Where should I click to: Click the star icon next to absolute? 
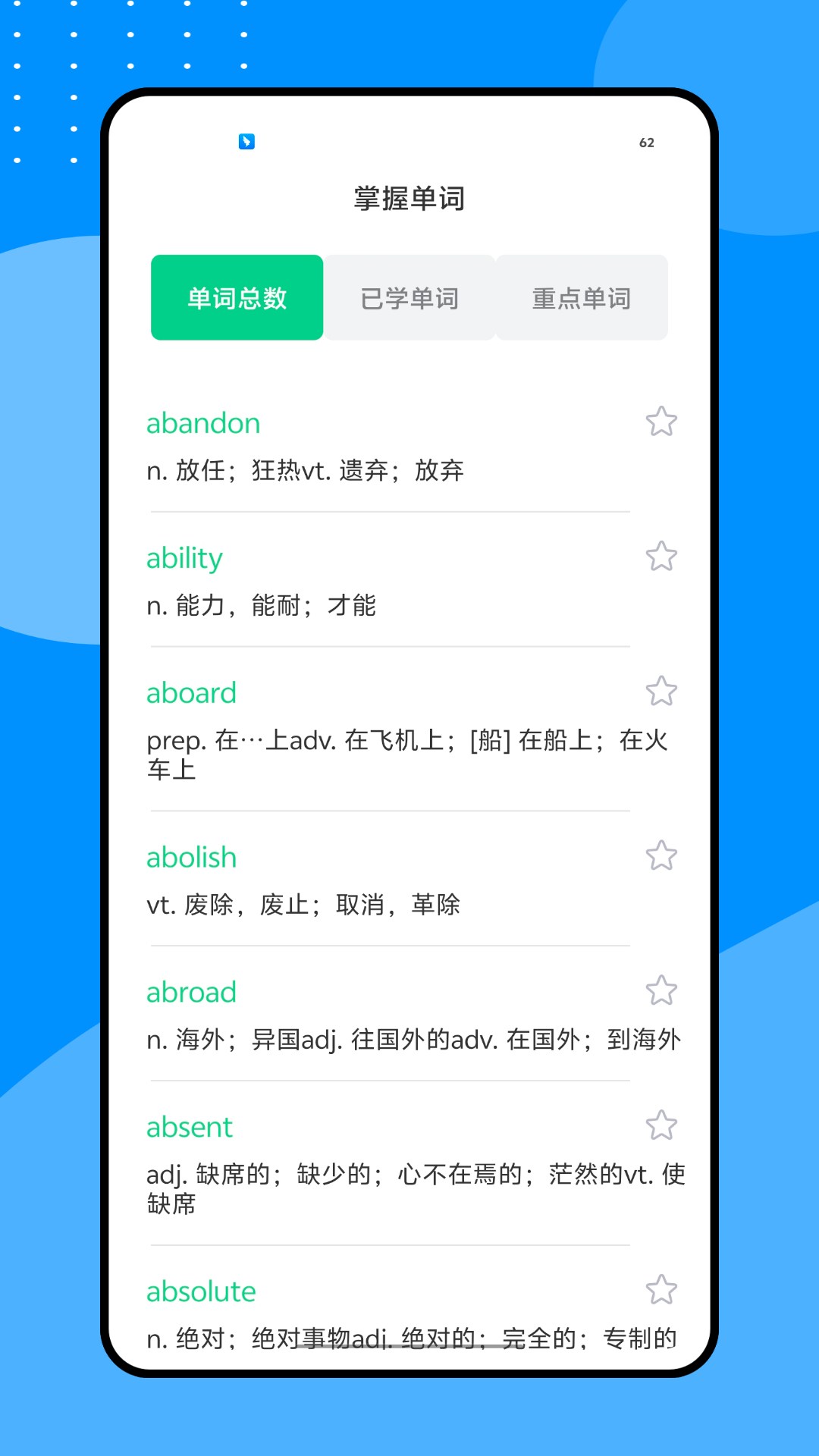661,1290
